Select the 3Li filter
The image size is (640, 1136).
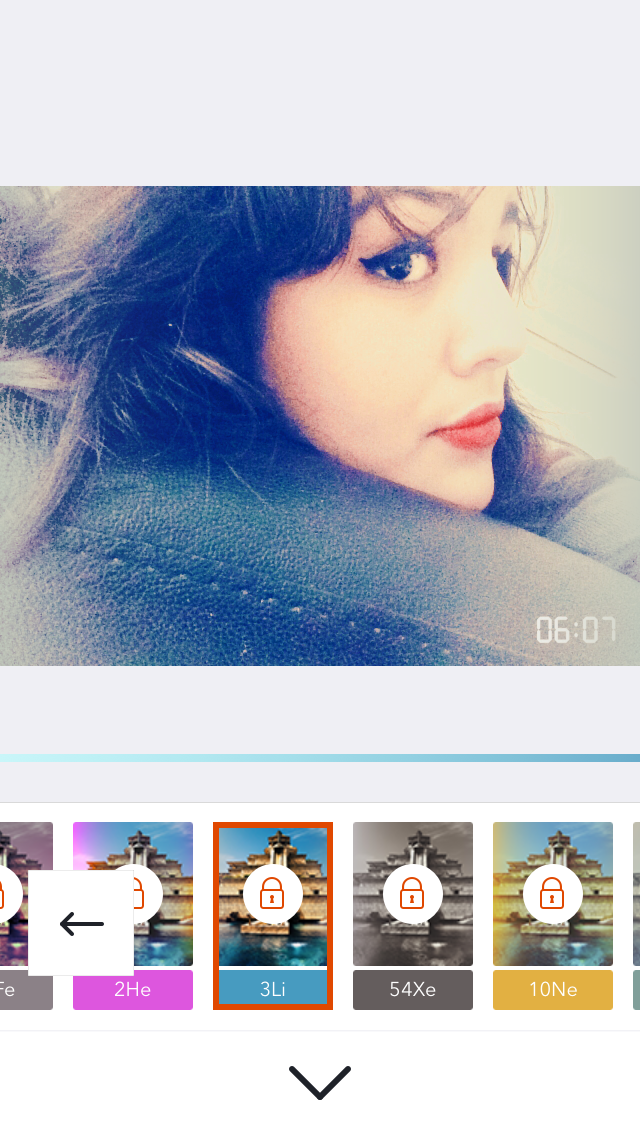(x=272, y=915)
